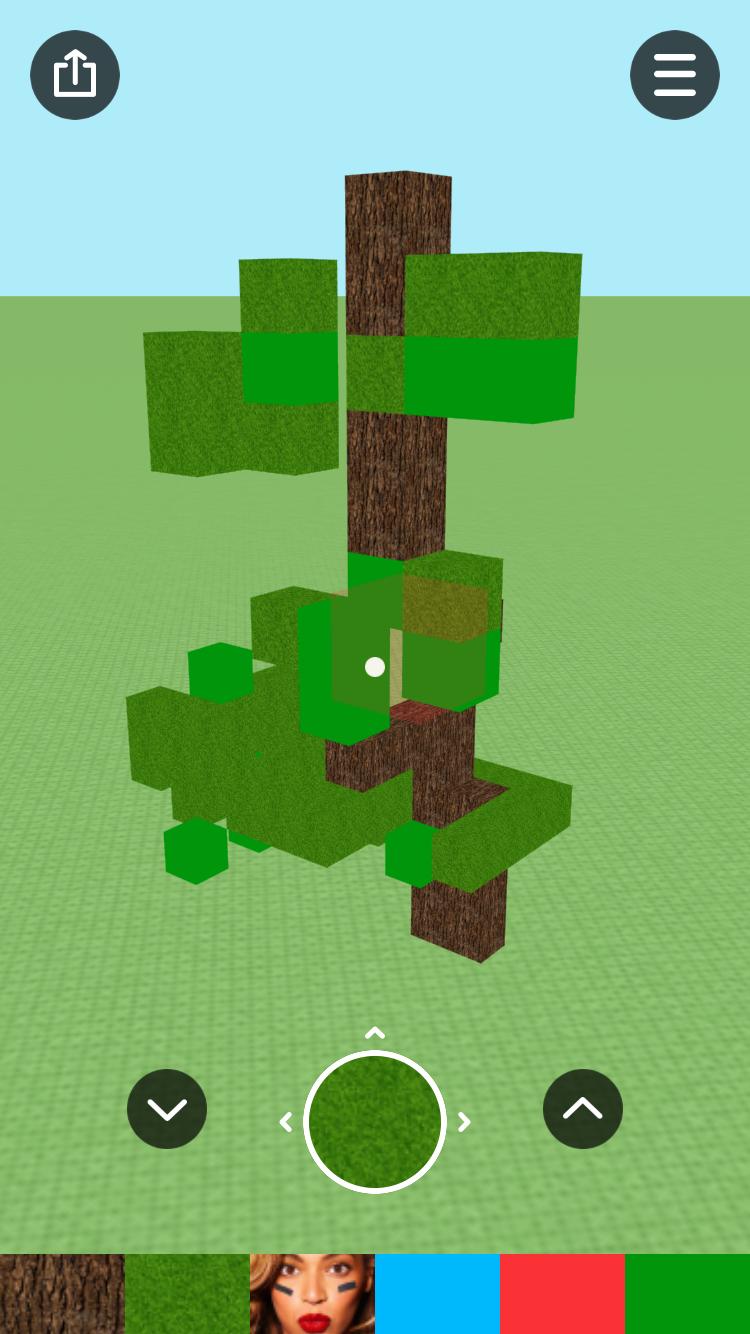Tap the small right arrow
The height and width of the screenshot is (1334, 750).
(464, 1122)
